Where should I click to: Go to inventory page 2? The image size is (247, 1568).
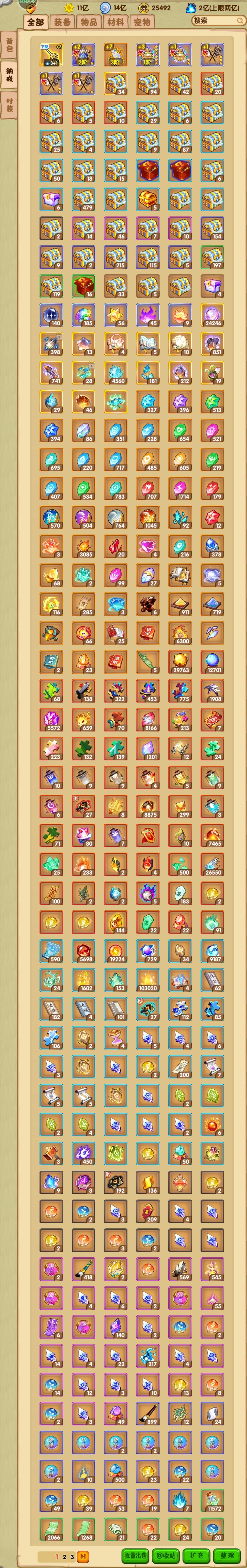coord(64,1556)
